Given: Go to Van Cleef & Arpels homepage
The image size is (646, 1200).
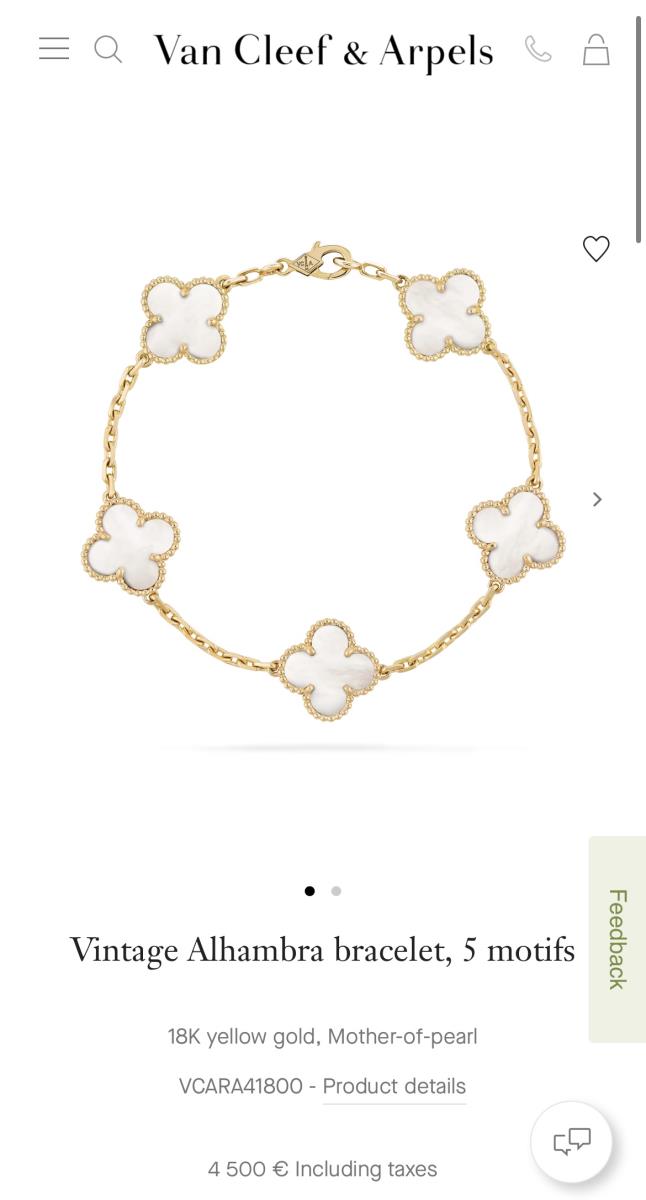Looking at the screenshot, I should (323, 51).
